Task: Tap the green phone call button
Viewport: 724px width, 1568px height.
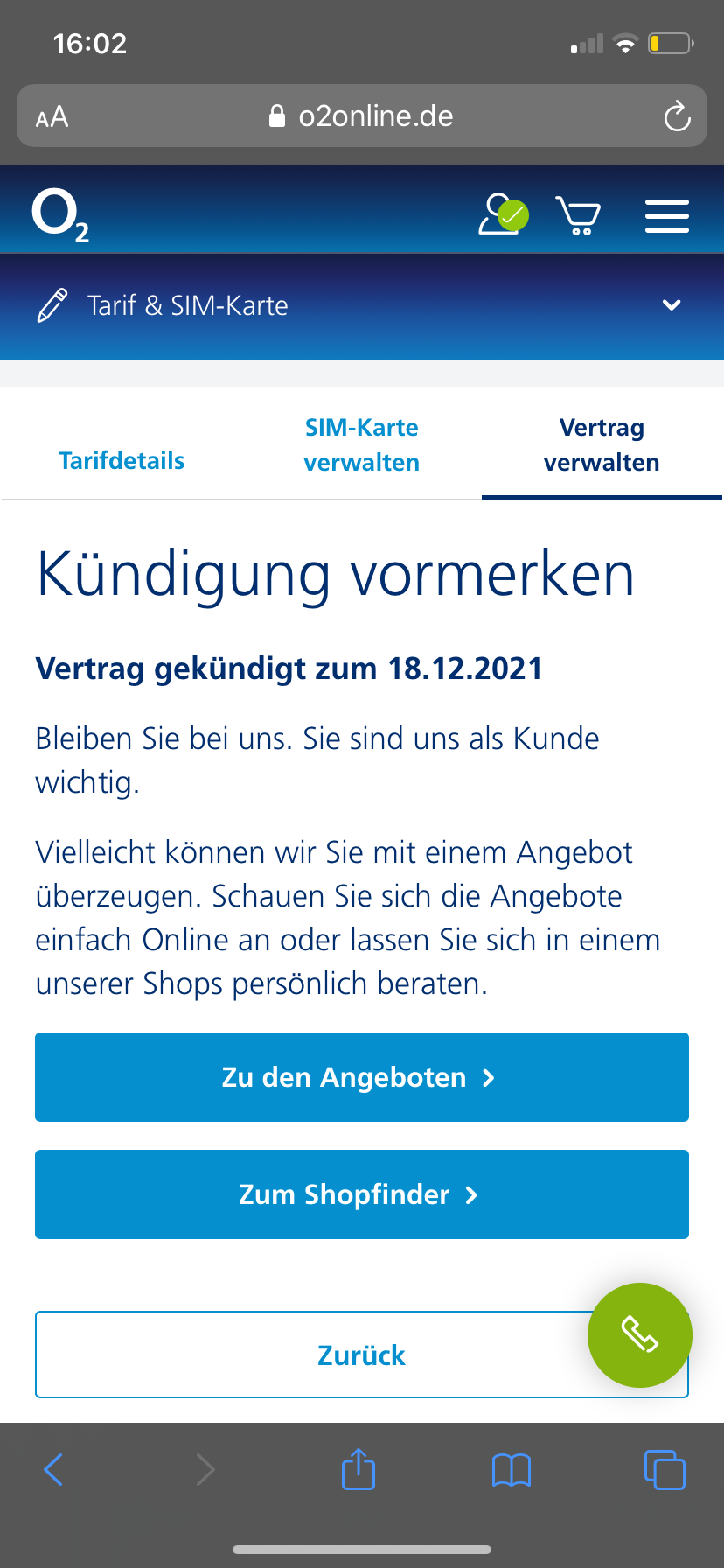Action: (639, 1334)
